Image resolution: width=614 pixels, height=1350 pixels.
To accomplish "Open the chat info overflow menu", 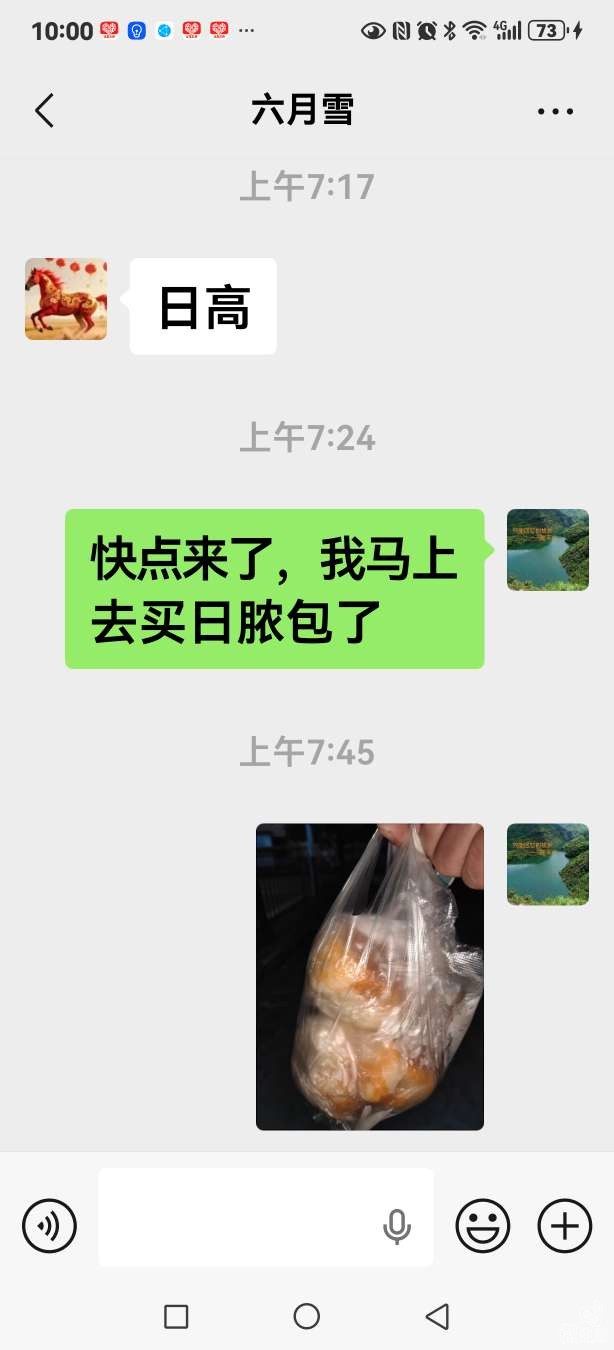I will tap(555, 111).
